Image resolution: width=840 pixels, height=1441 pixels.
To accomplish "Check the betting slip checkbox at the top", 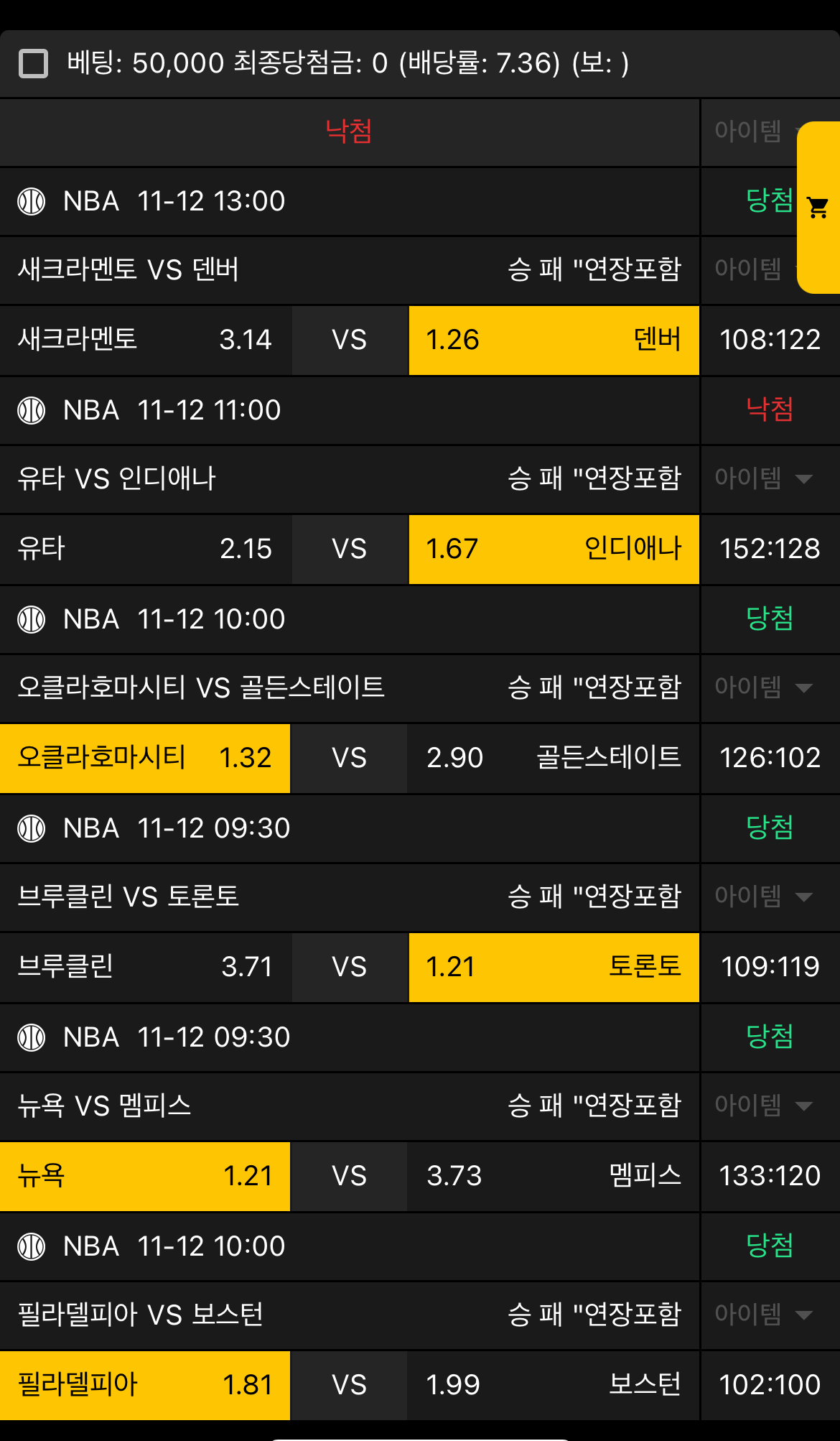I will pos(32,65).
